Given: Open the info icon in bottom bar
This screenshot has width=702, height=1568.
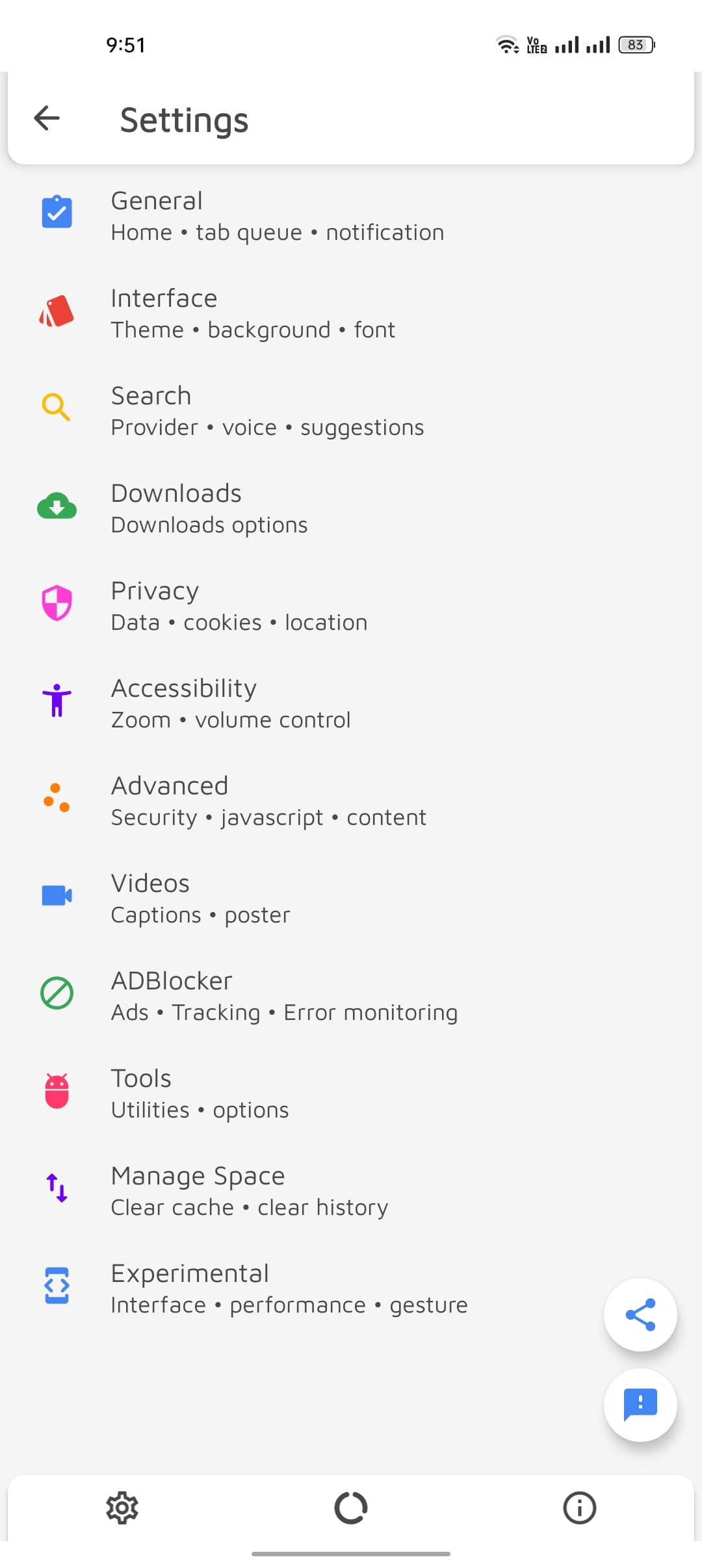Looking at the screenshot, I should (579, 1508).
